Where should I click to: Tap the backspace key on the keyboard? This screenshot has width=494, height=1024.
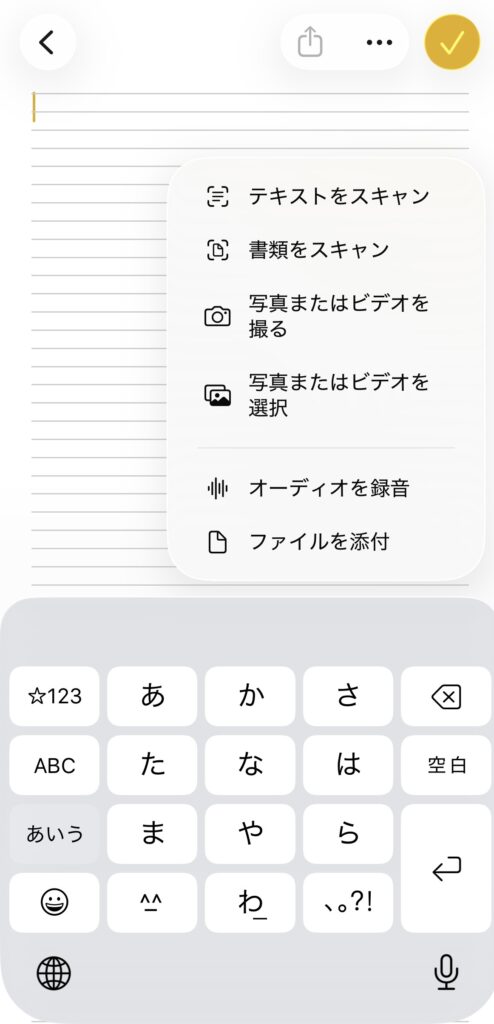[x=446, y=696]
